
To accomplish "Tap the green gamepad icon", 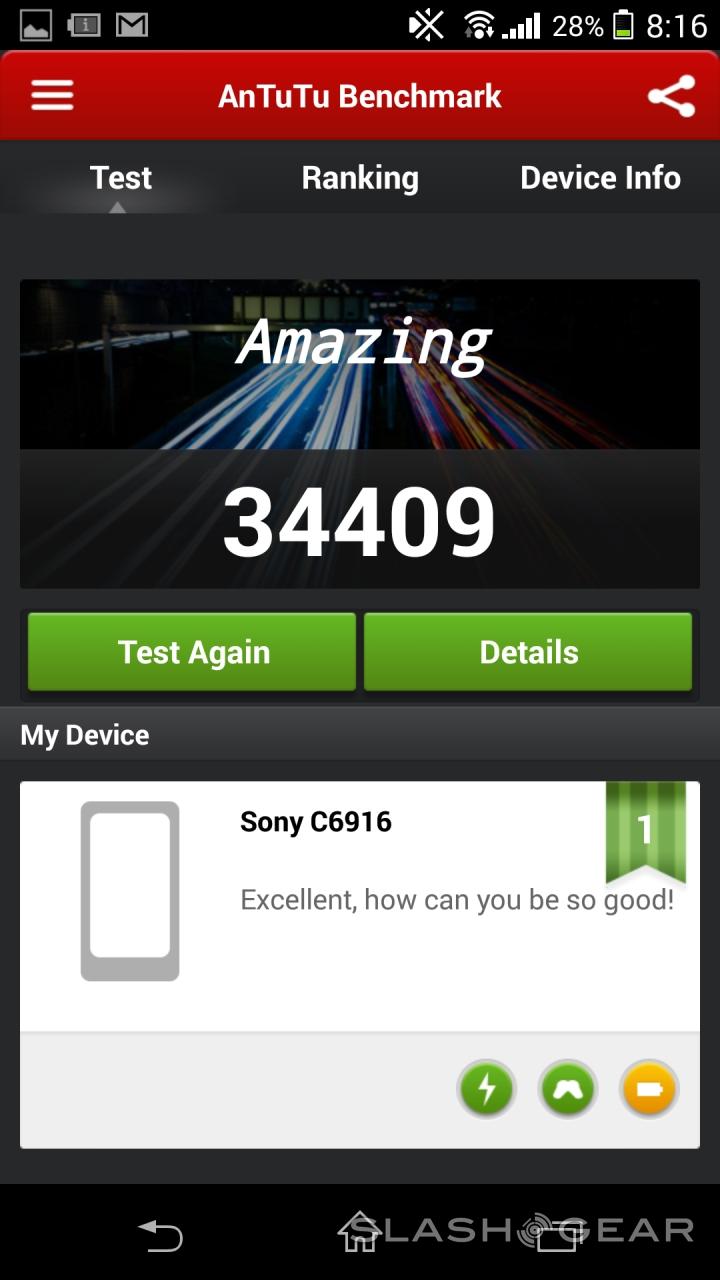I will 568,1088.
